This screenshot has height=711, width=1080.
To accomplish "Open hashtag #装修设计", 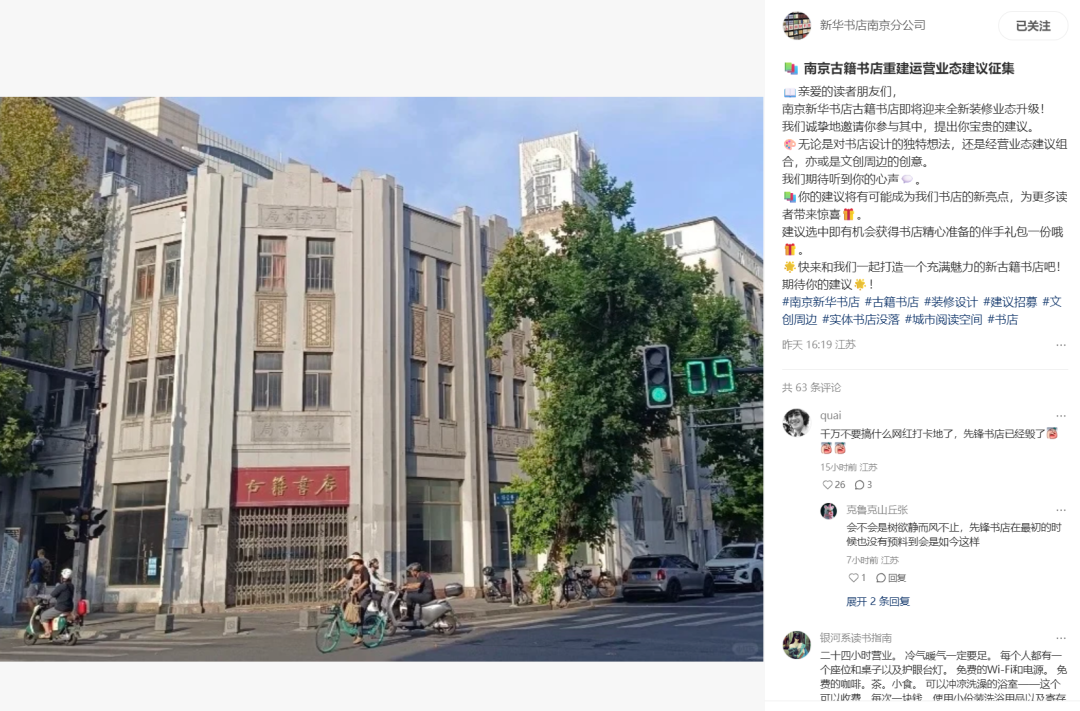I will coord(950,302).
